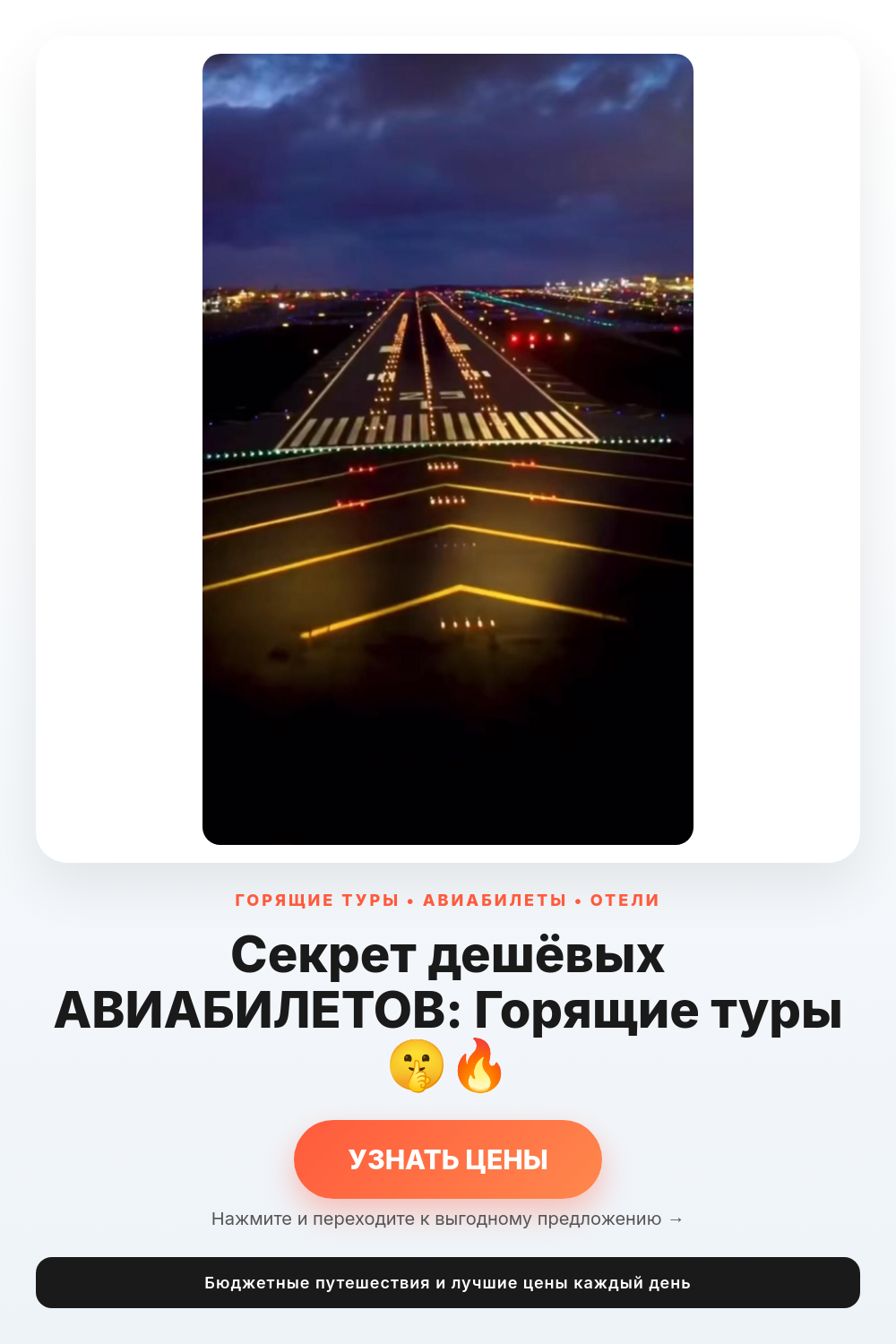The height and width of the screenshot is (1344, 896).
Task: Open the night runway video card
Action: [448, 449]
